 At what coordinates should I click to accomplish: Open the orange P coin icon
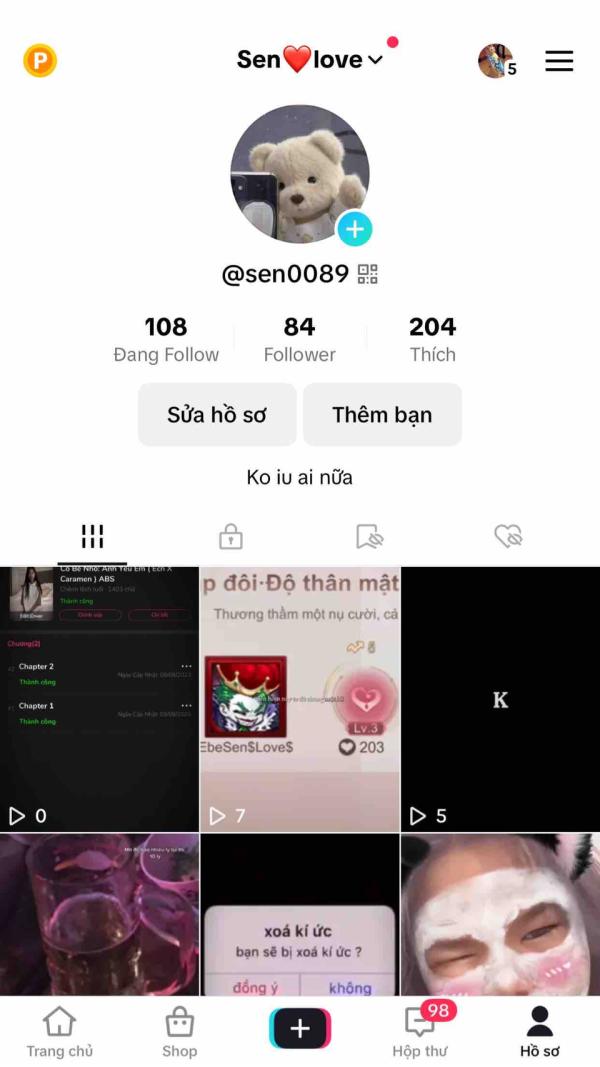(x=40, y=61)
